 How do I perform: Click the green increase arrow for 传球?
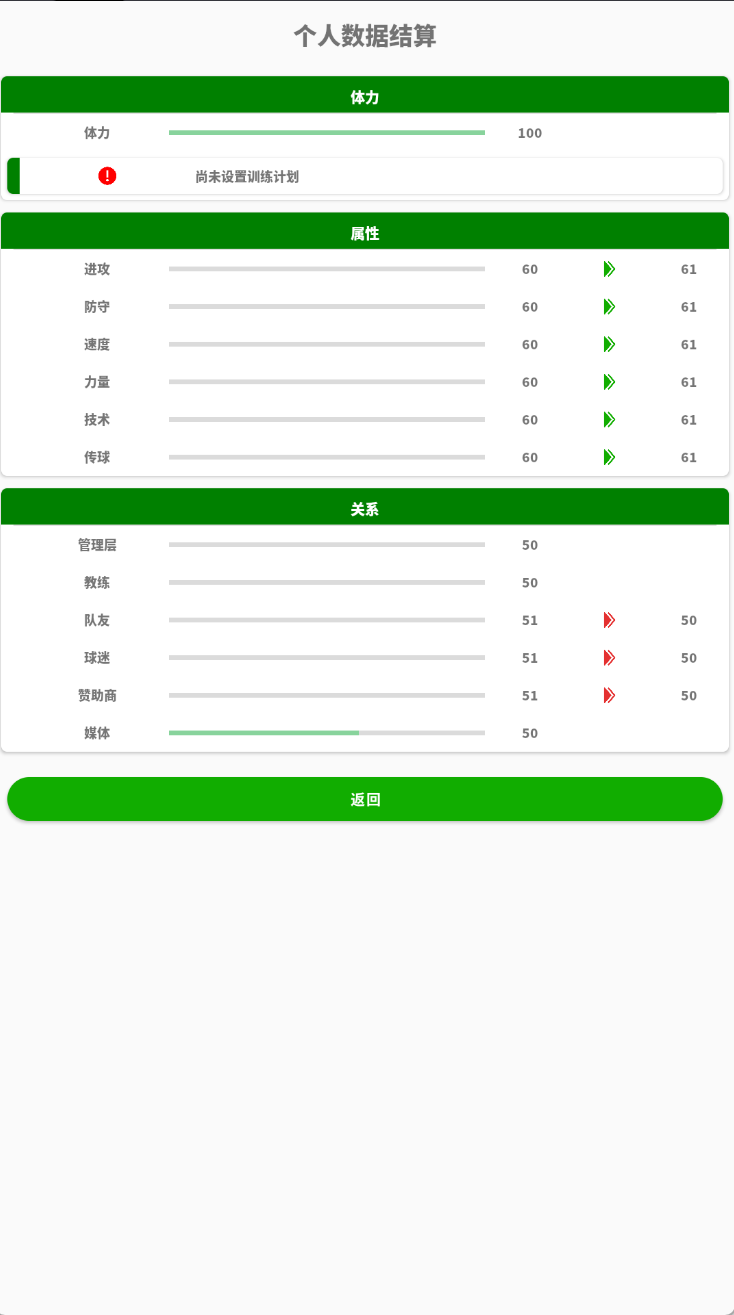[x=608, y=457]
